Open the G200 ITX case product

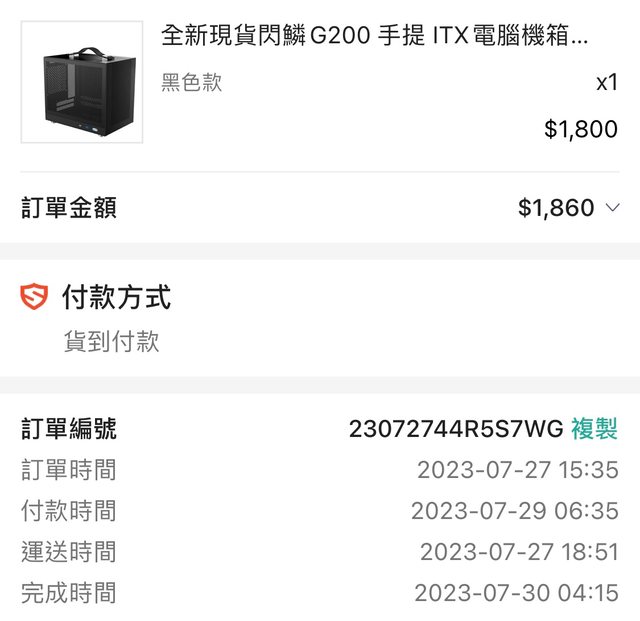374,37
